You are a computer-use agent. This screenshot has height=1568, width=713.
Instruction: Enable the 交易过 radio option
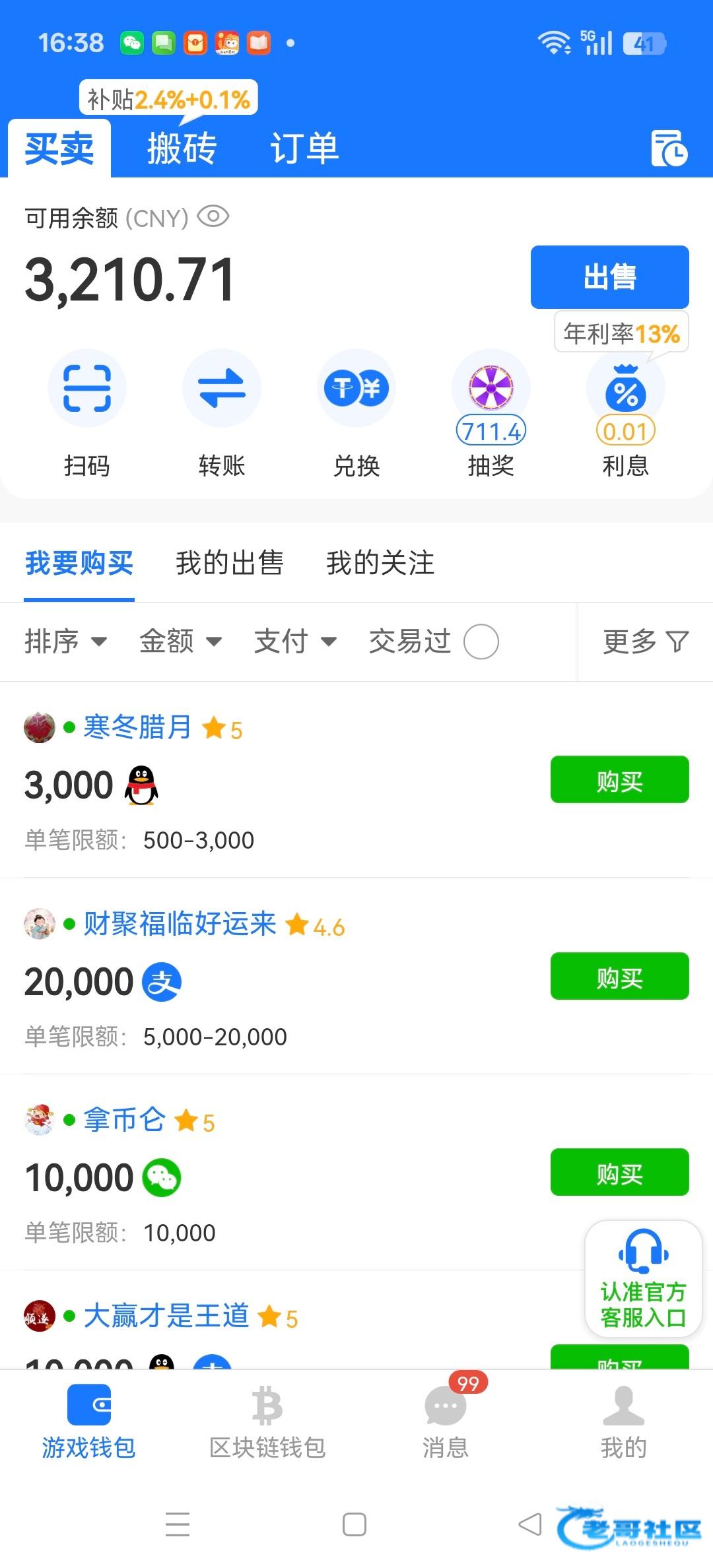481,641
